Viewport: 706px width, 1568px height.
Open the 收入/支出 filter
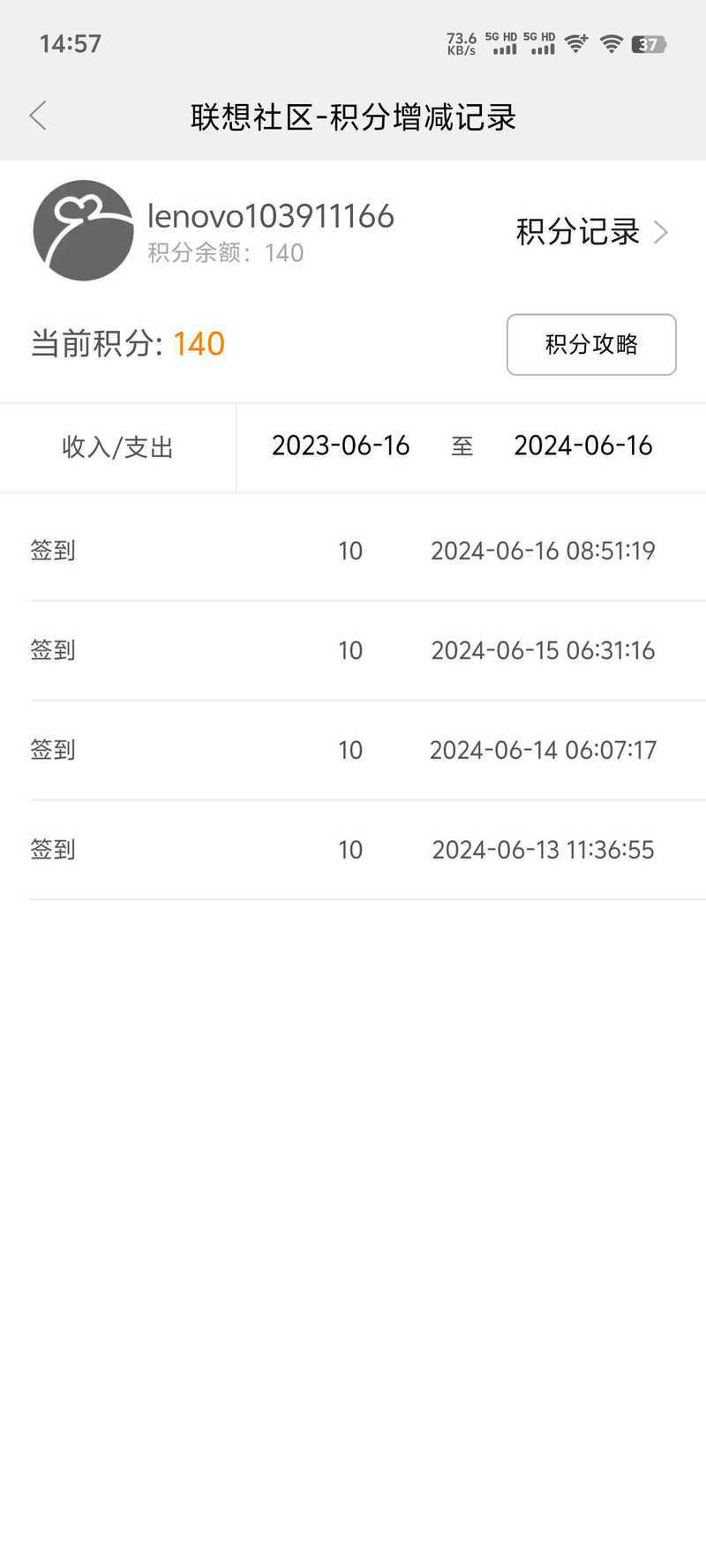117,447
